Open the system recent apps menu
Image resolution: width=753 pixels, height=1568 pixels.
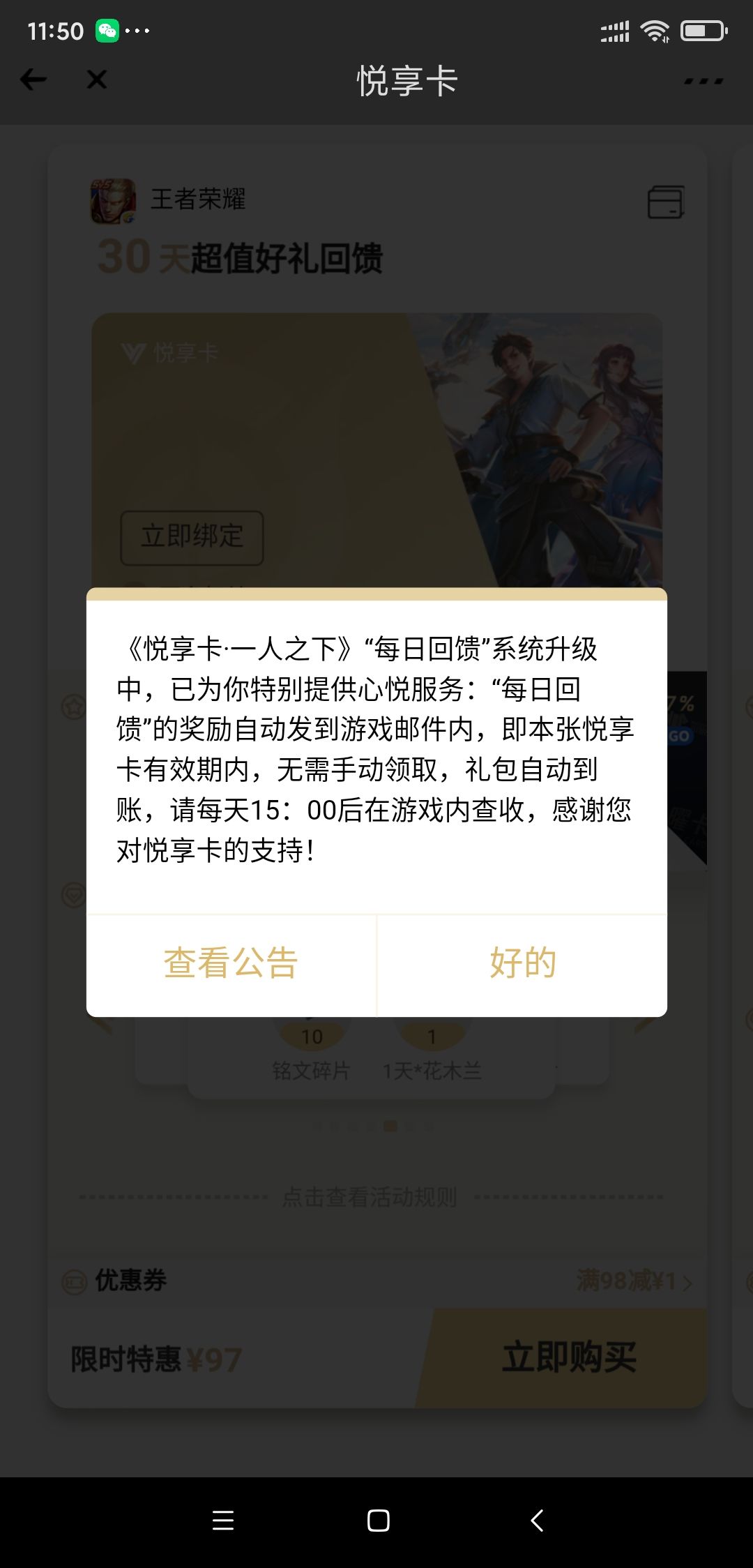223,1521
